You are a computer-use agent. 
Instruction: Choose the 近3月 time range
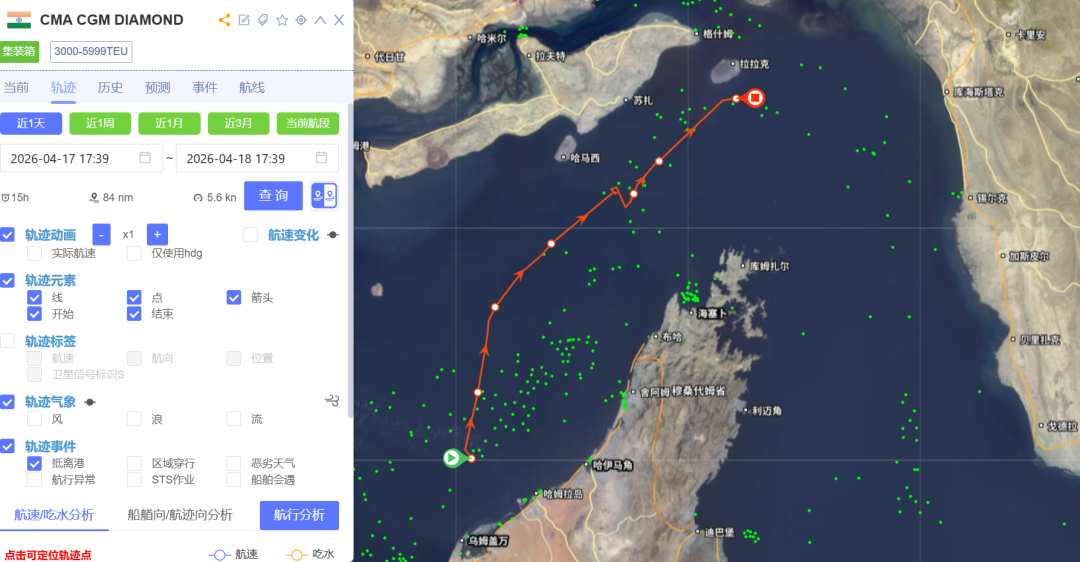coord(239,123)
